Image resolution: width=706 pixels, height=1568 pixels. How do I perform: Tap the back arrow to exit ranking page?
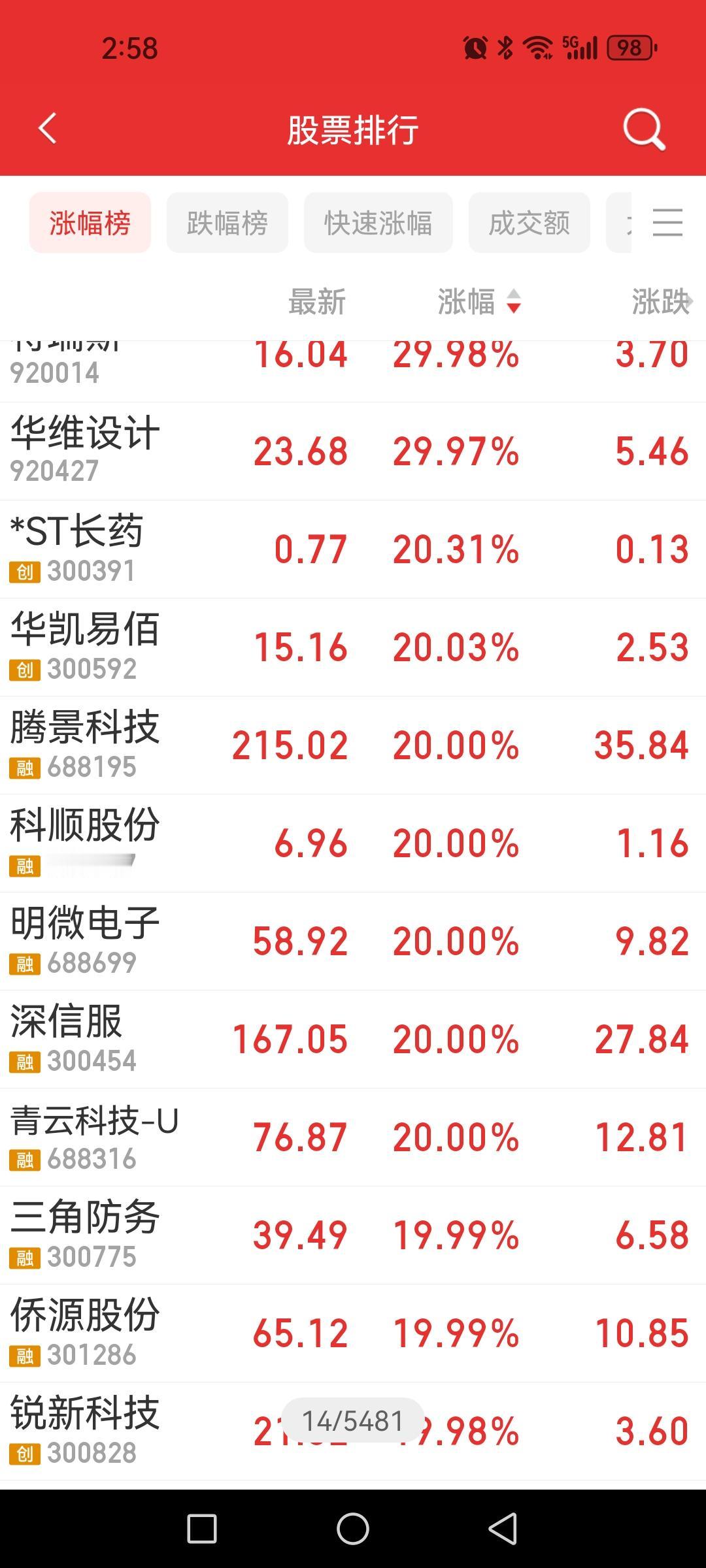[x=46, y=129]
